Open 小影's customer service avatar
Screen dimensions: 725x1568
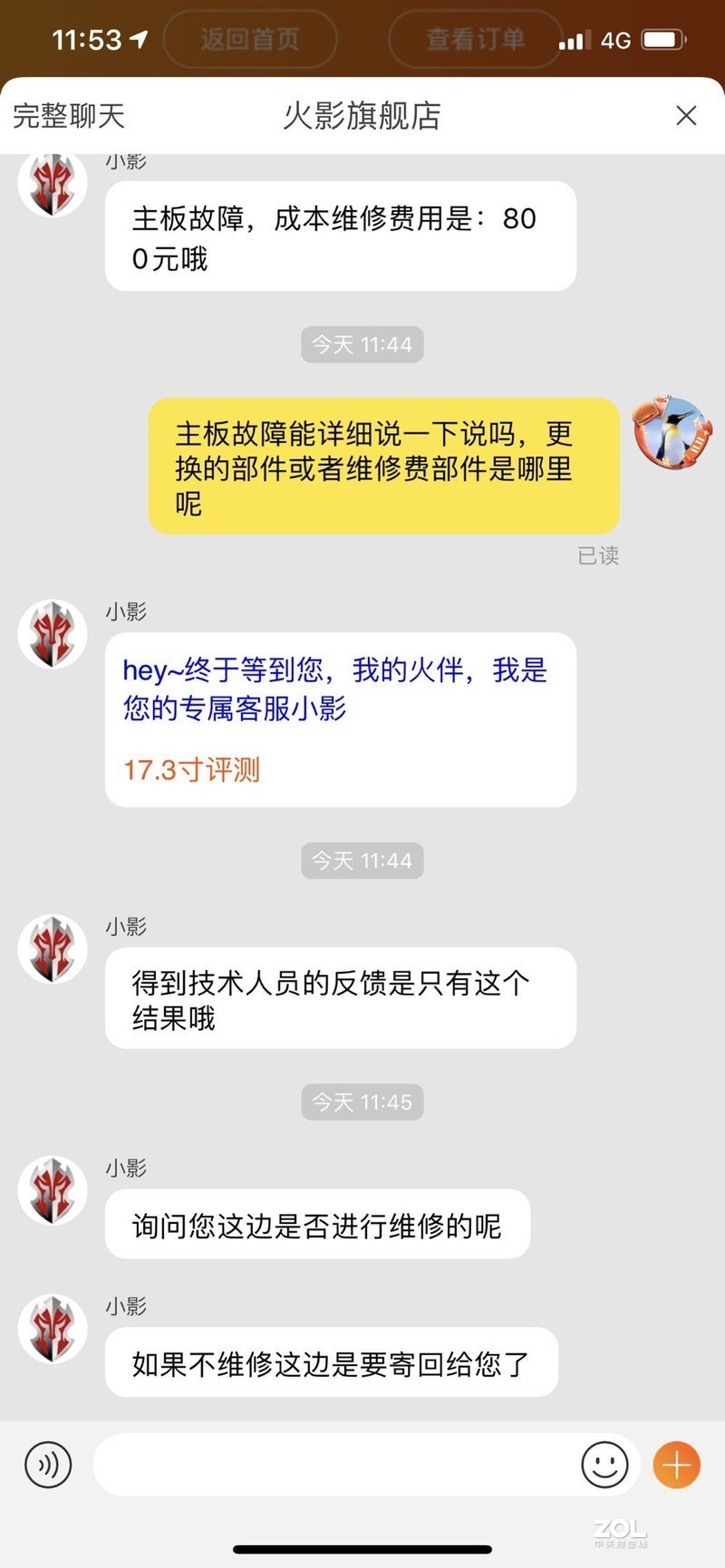coord(52,634)
